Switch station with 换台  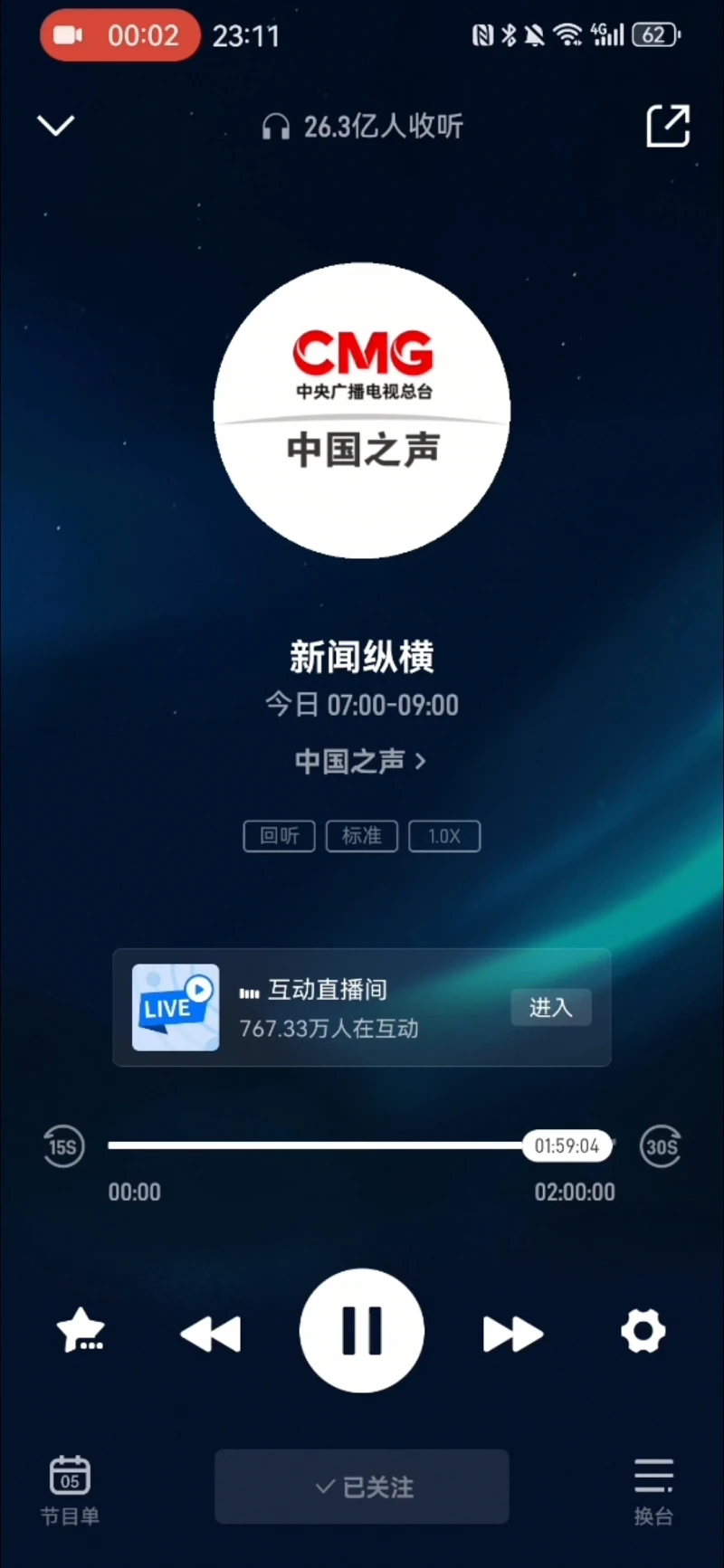point(653,1490)
